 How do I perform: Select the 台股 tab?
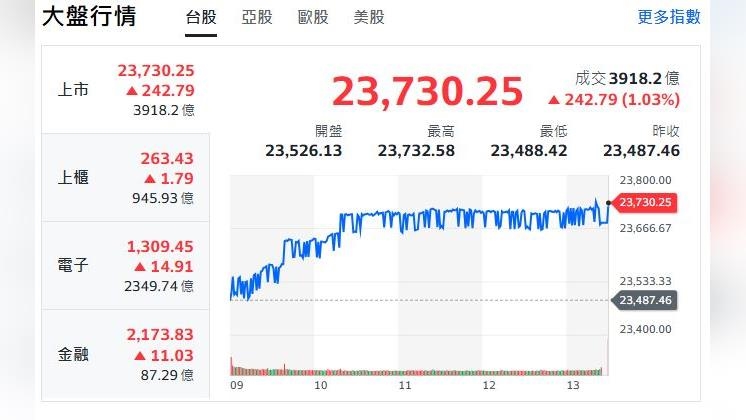[201, 17]
